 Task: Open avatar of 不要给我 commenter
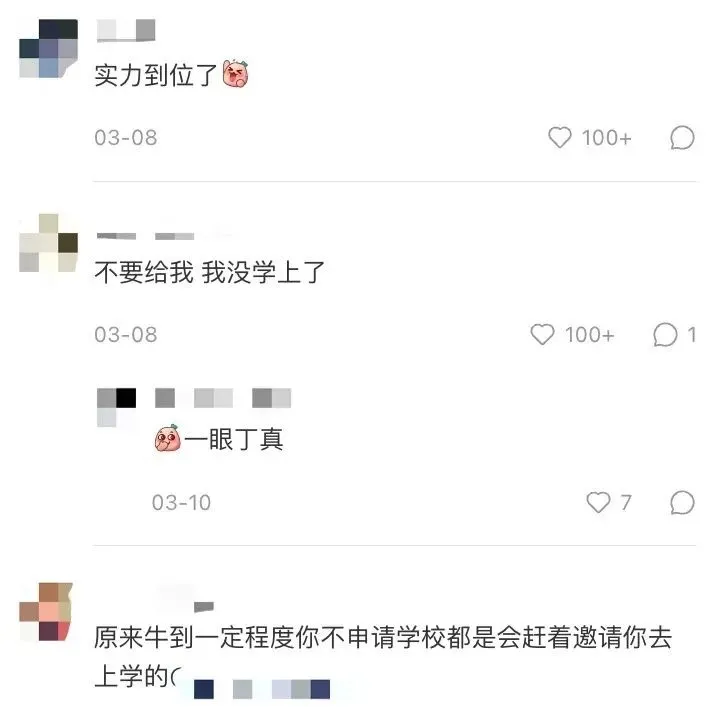pos(48,243)
